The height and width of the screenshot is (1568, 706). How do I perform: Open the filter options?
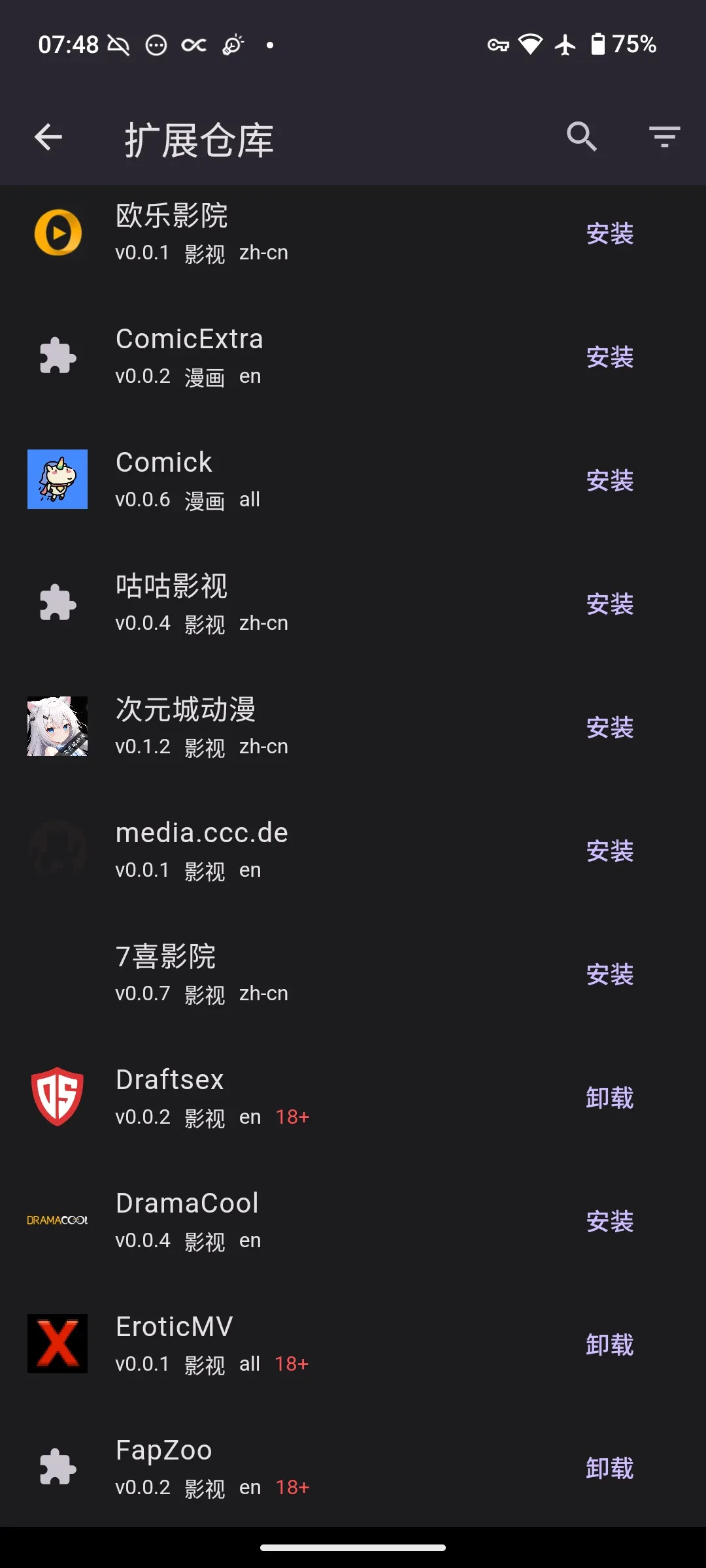point(664,137)
